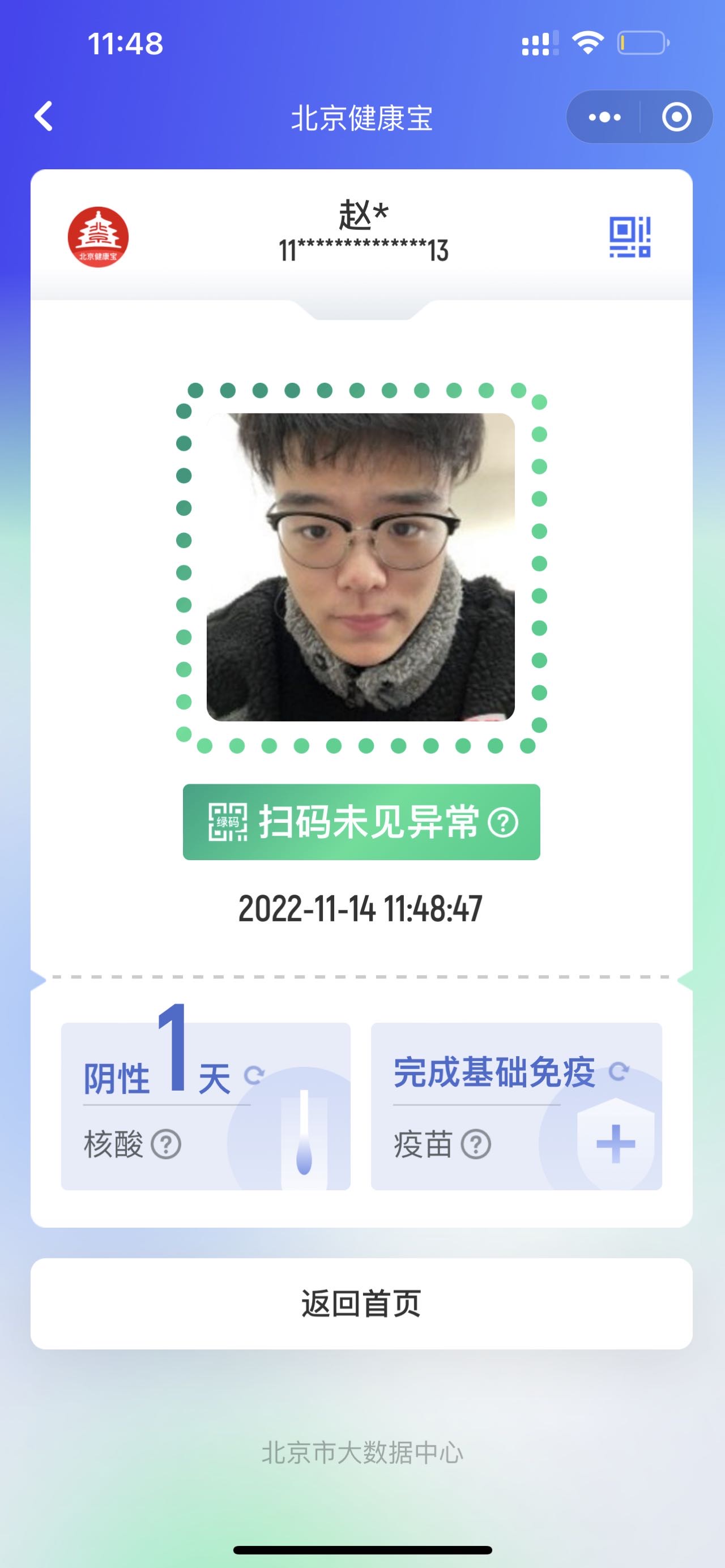Close the mini program with circle button
Screen dimensions: 725x1568
point(676,117)
